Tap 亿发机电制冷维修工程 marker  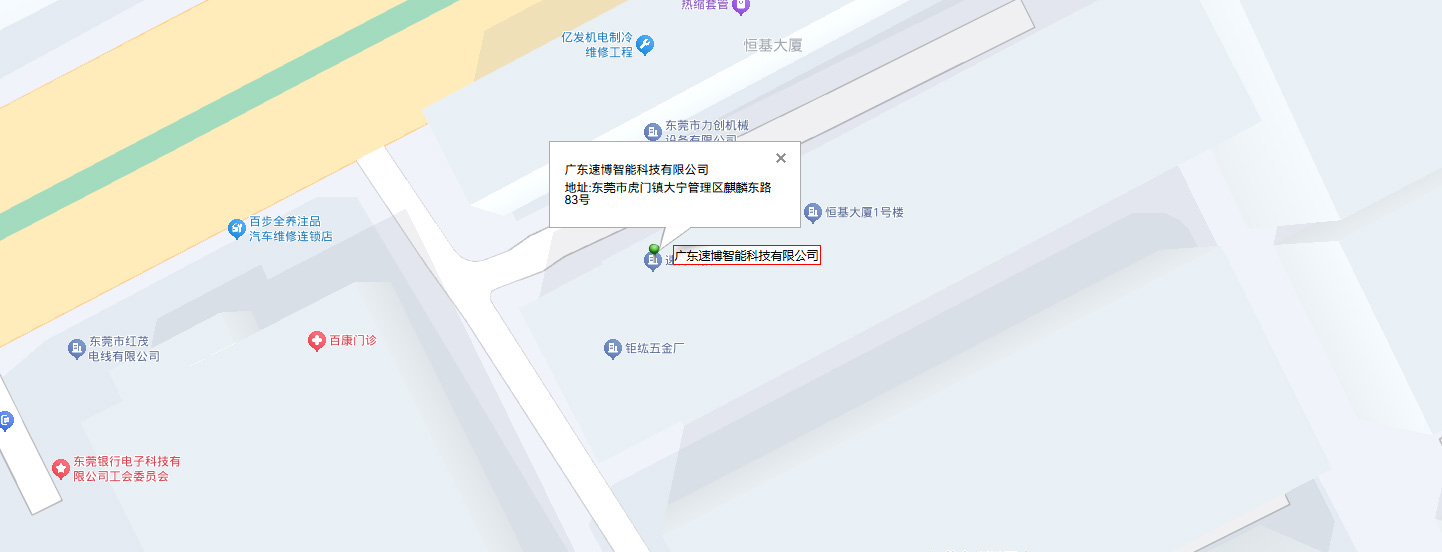tap(645, 45)
